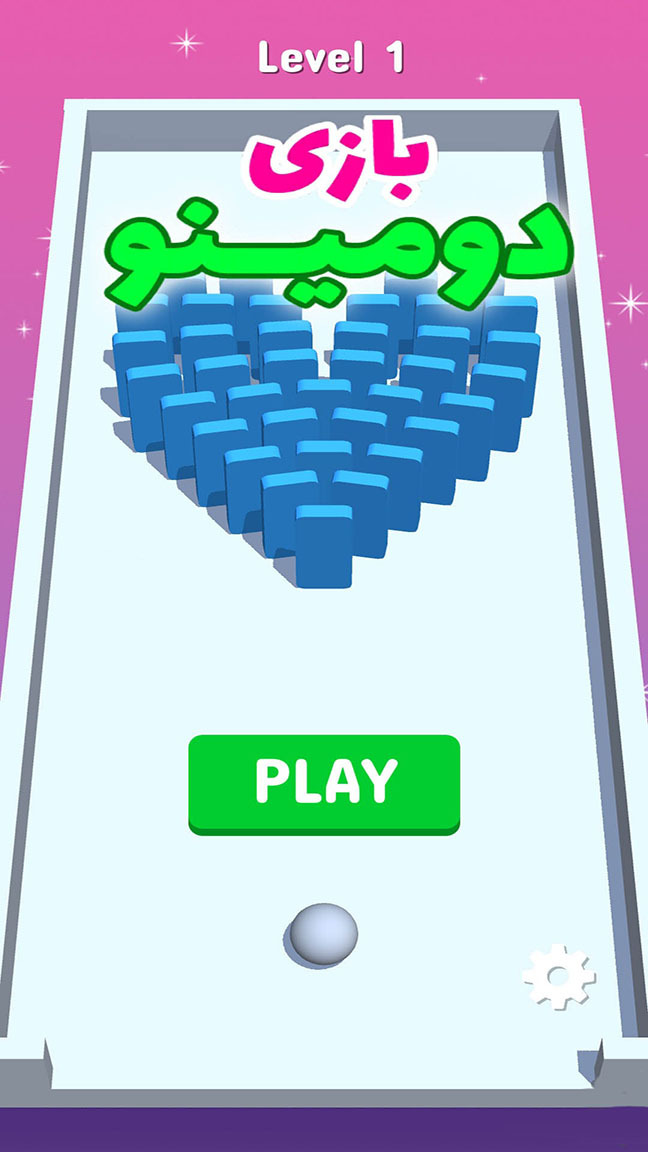Tap the green PLAY button
This screenshot has height=1152, width=648.
point(324,782)
